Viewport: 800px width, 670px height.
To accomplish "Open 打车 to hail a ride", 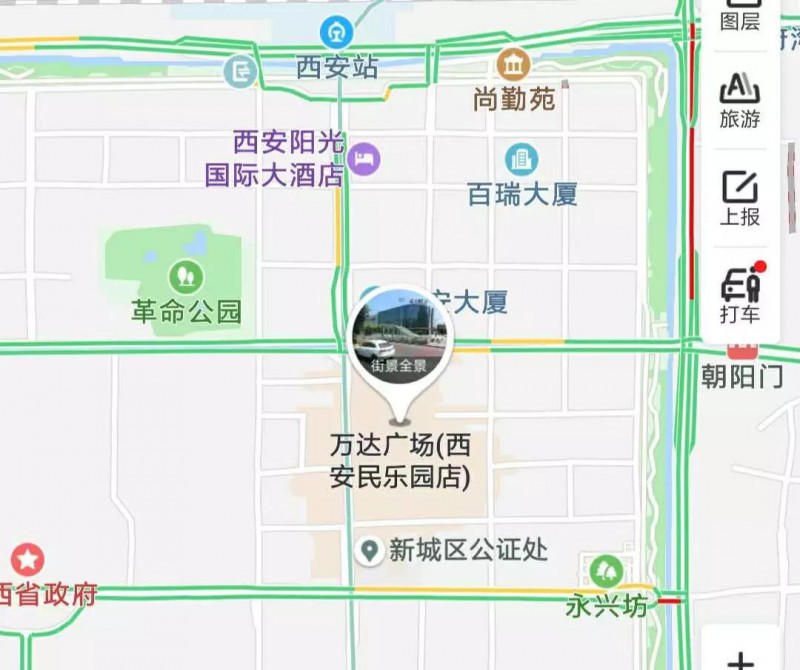I will coord(740,295).
